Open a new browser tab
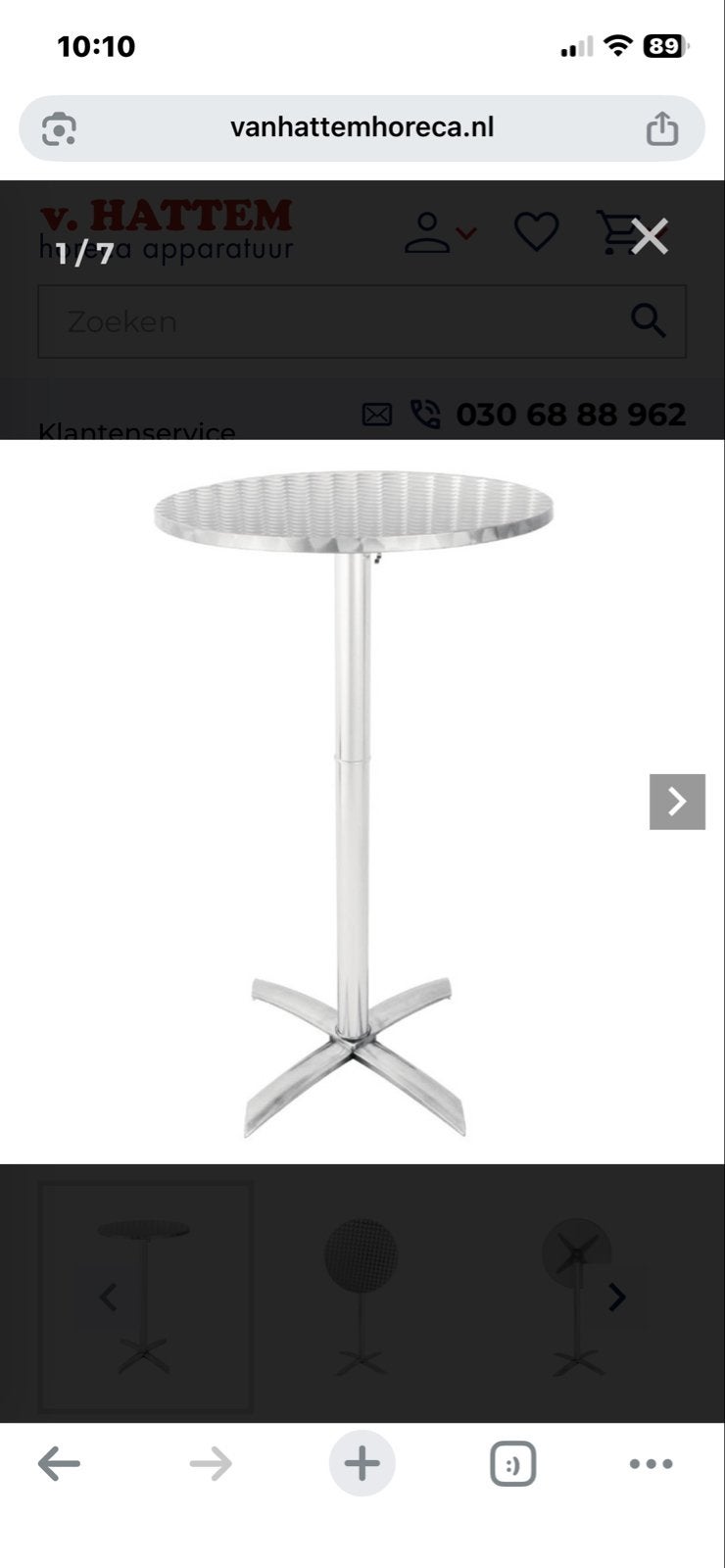The image size is (725, 1568). (362, 1464)
